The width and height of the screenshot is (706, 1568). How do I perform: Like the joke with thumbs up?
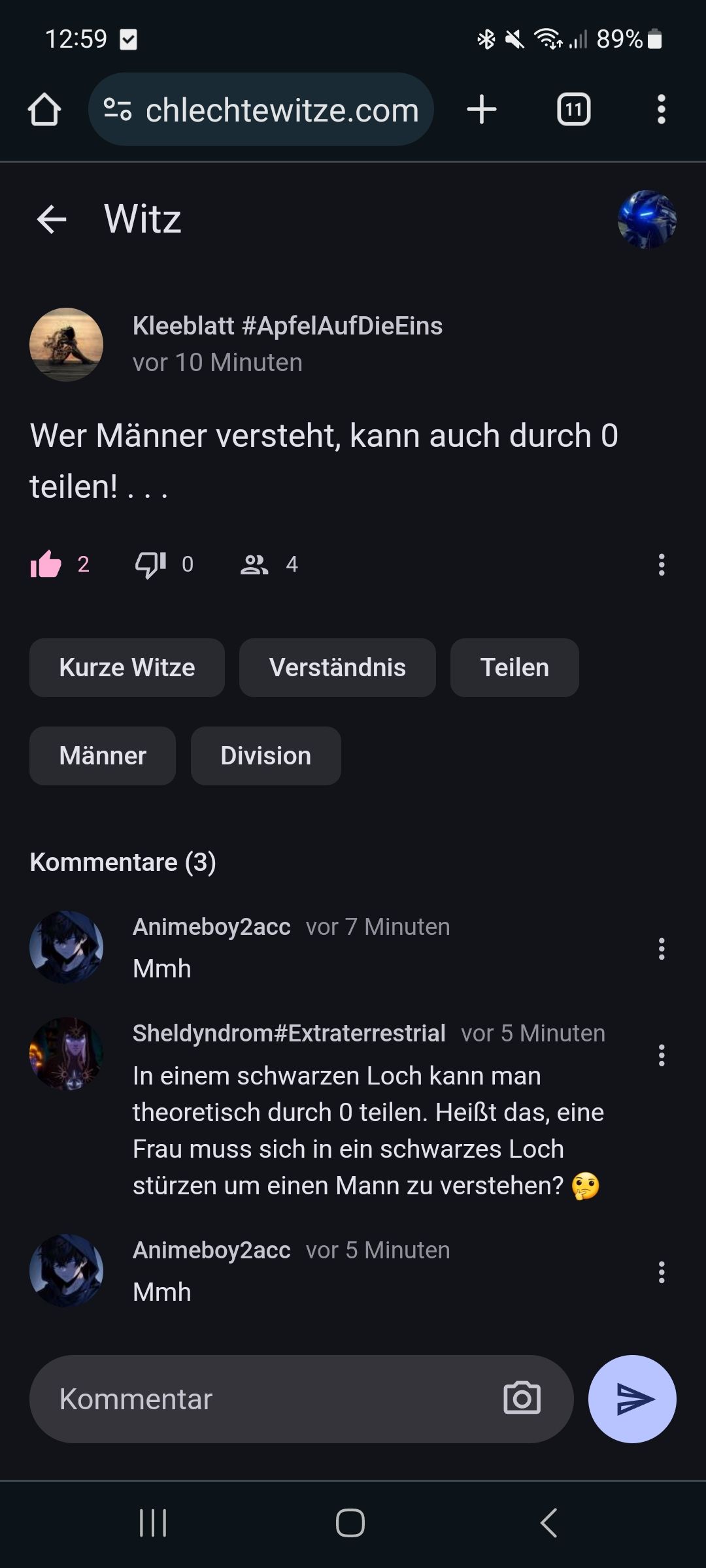(x=46, y=564)
